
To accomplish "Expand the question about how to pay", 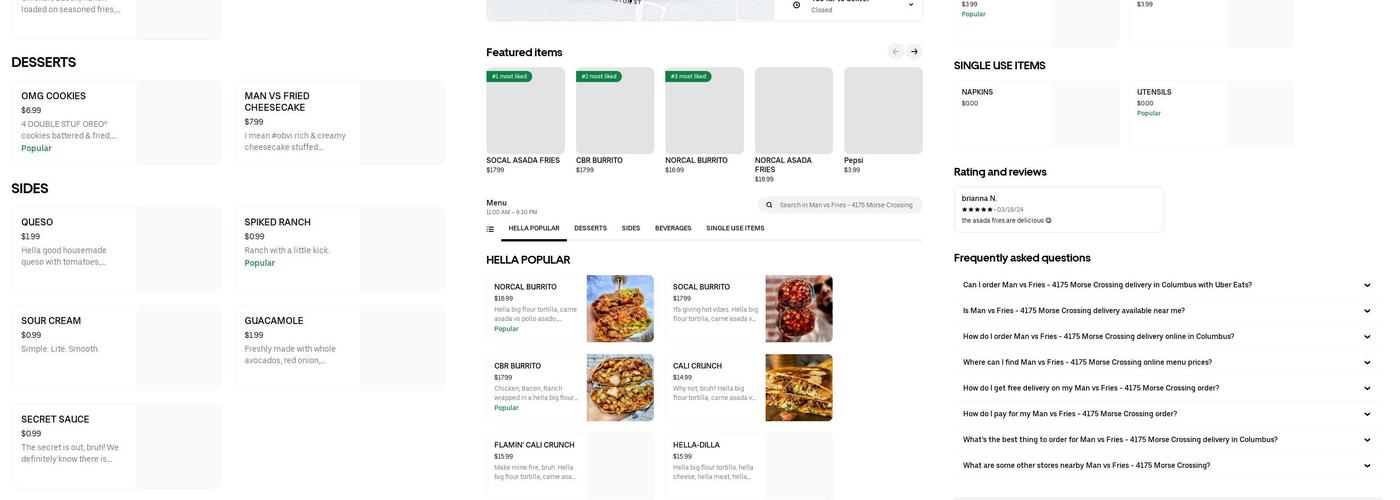I will pos(1167,414).
